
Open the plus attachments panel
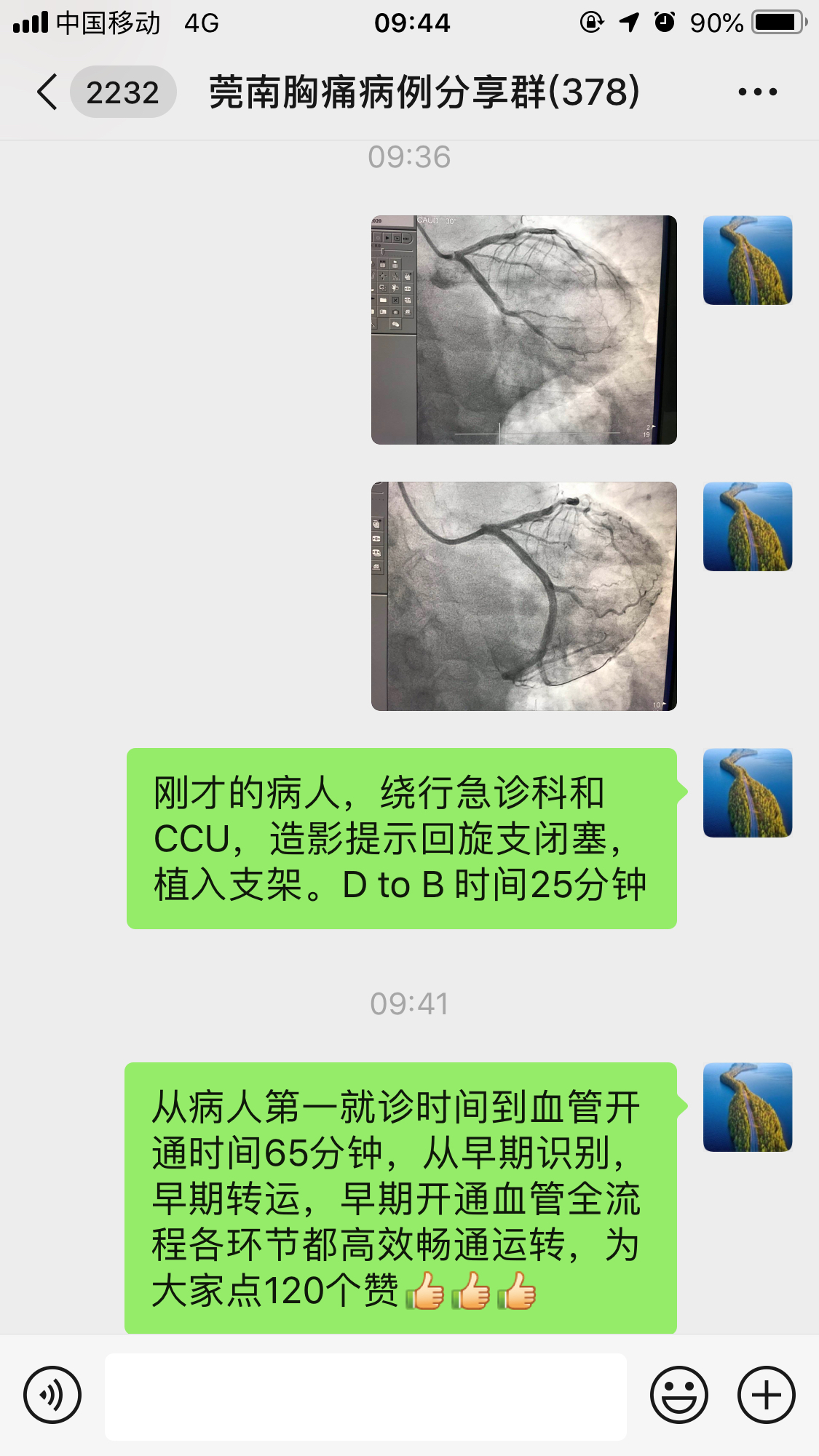[x=766, y=1395]
